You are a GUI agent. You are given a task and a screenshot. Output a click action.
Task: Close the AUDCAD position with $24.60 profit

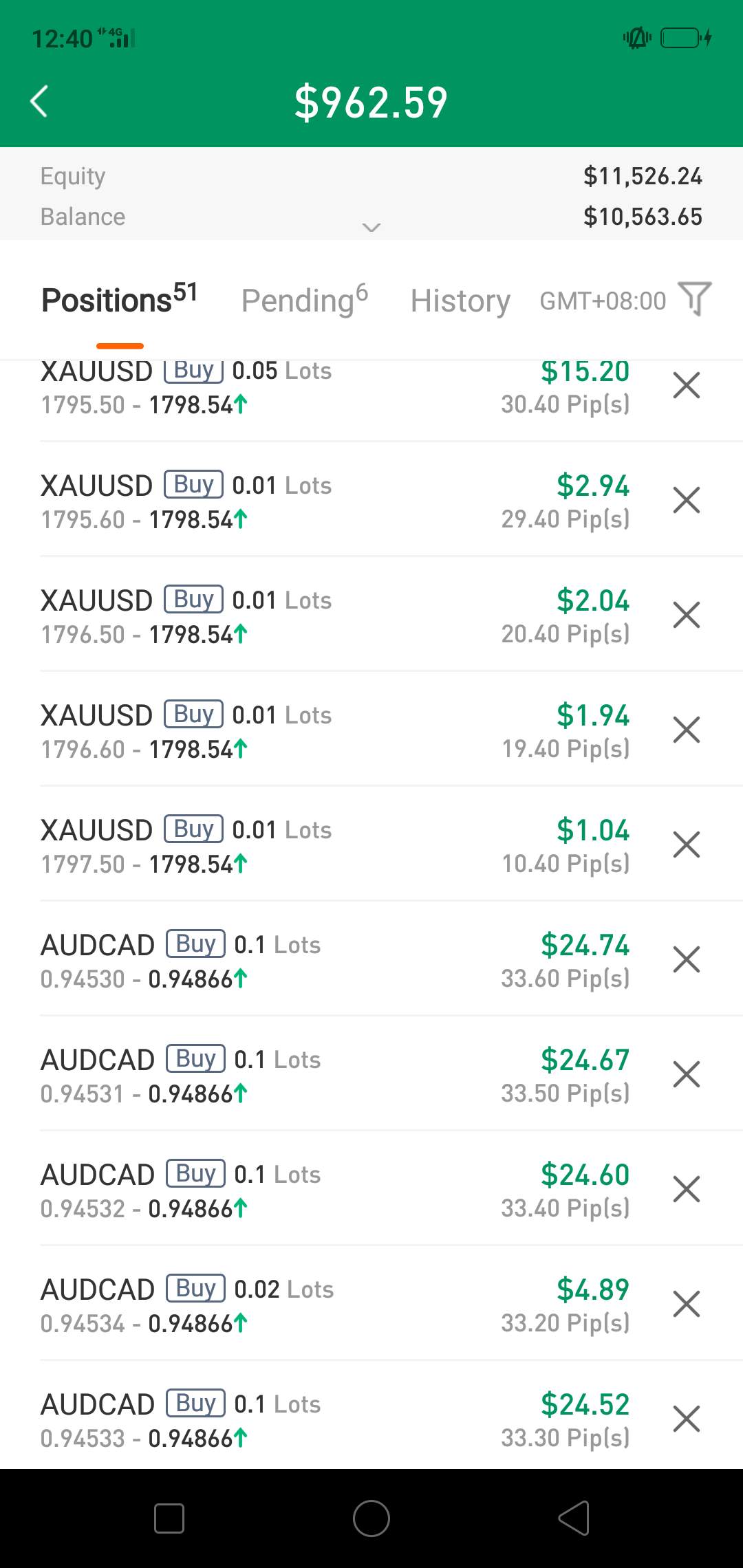pyautogui.click(x=687, y=1189)
